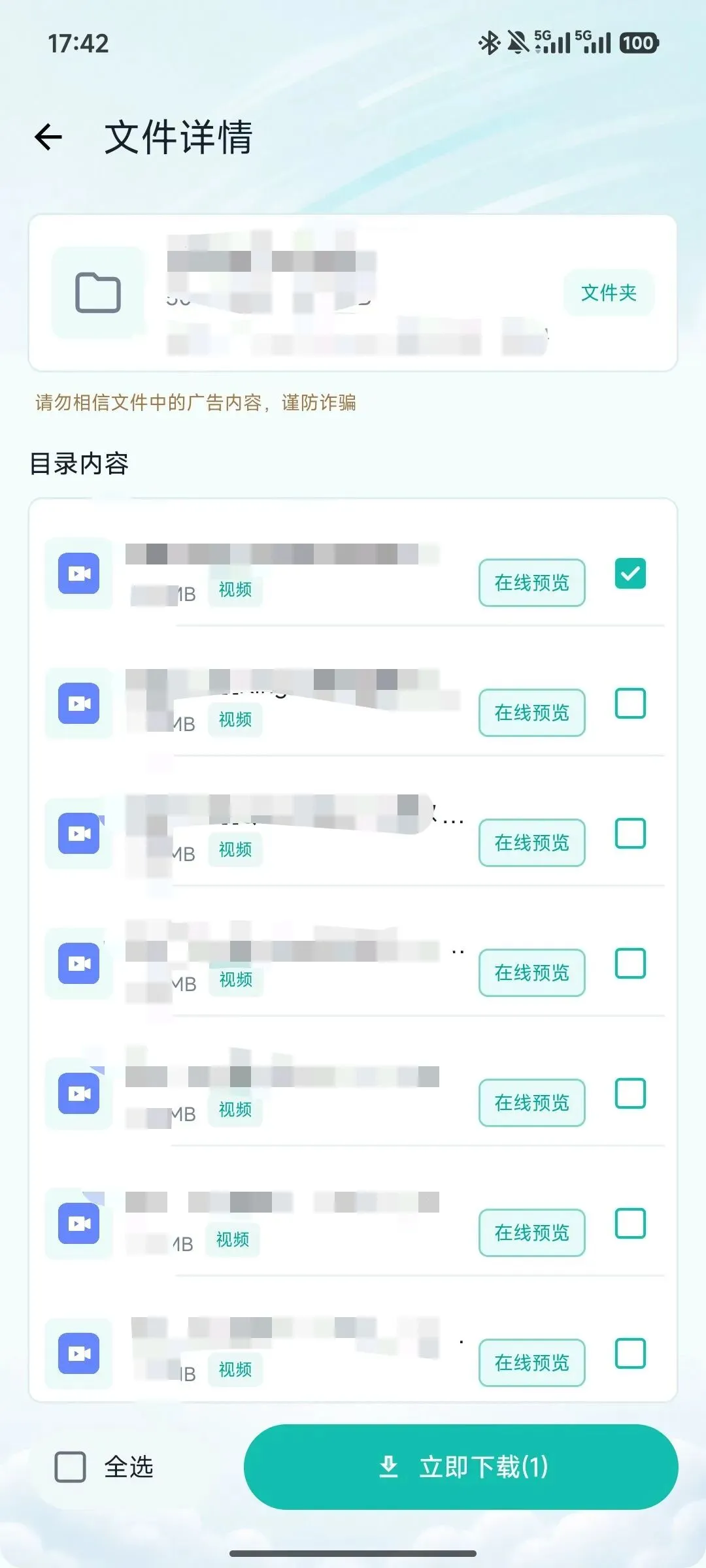
Task: Tick the last video's checkbox
Action: tap(630, 1354)
